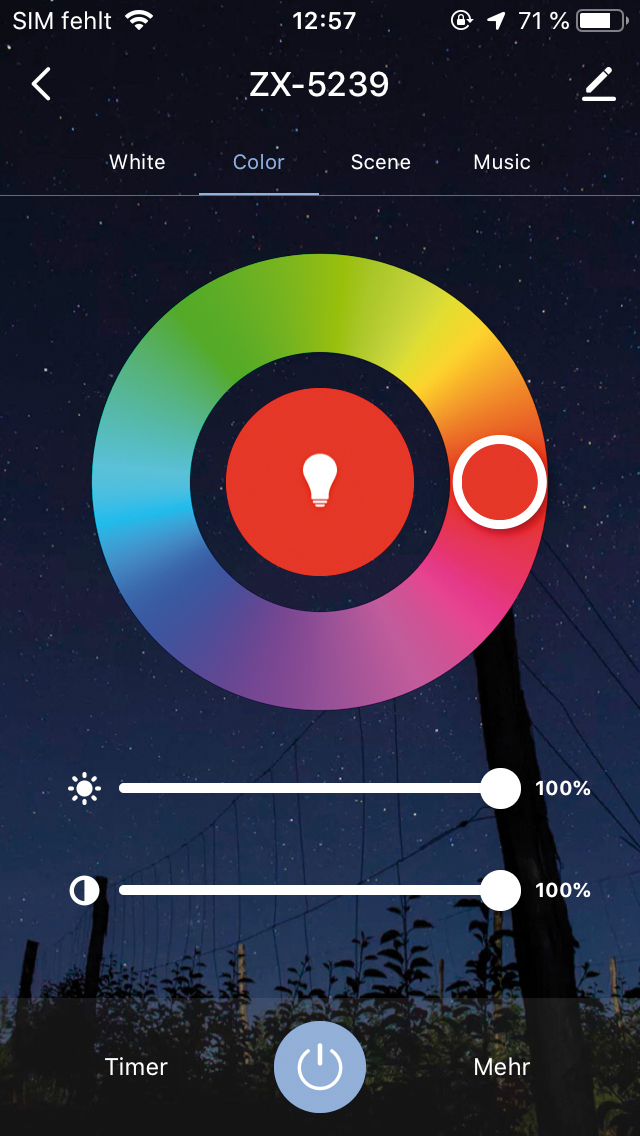Switch to the Music tab
The image size is (640, 1136).
[502, 162]
